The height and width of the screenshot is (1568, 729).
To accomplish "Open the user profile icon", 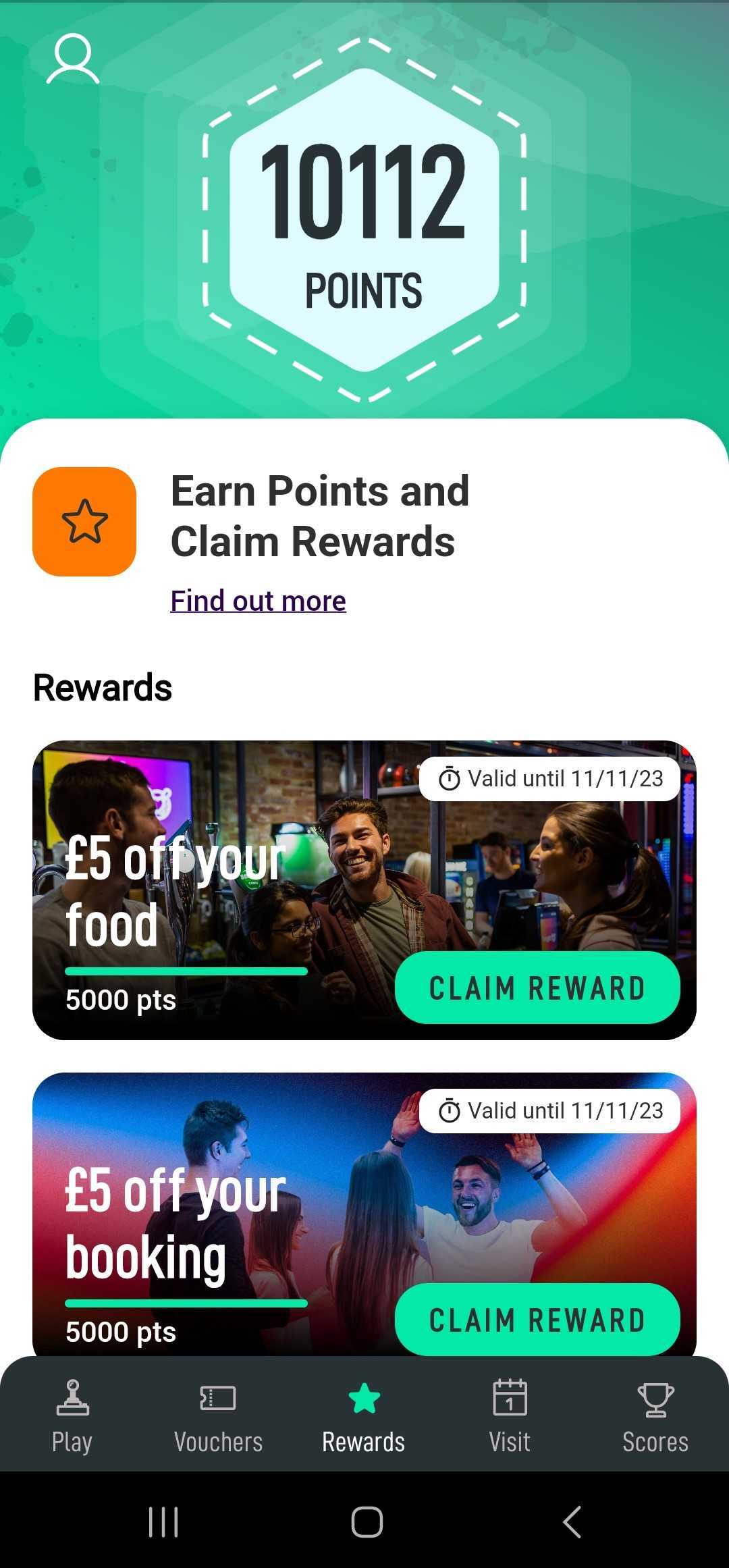I will pyautogui.click(x=73, y=59).
